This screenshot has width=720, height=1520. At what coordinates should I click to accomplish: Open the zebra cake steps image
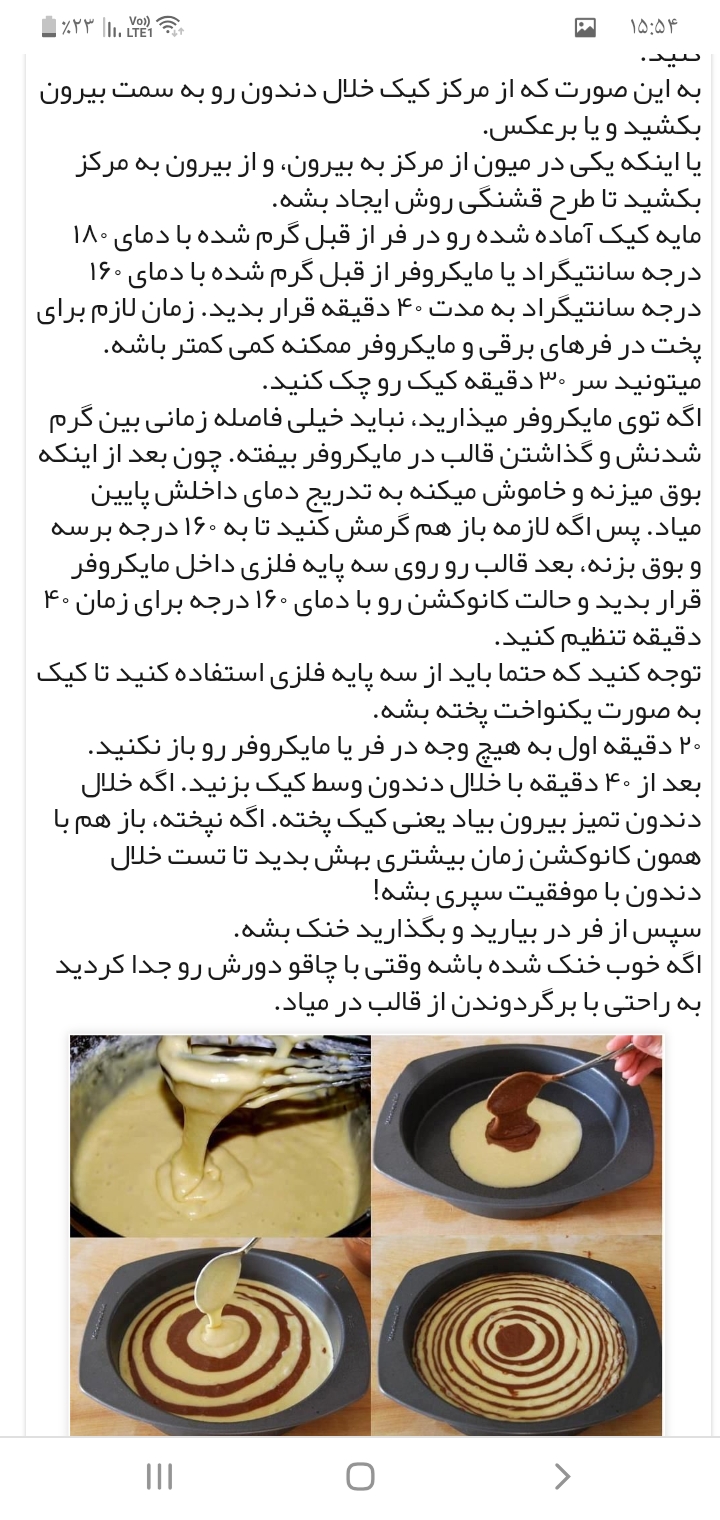coord(366,1235)
